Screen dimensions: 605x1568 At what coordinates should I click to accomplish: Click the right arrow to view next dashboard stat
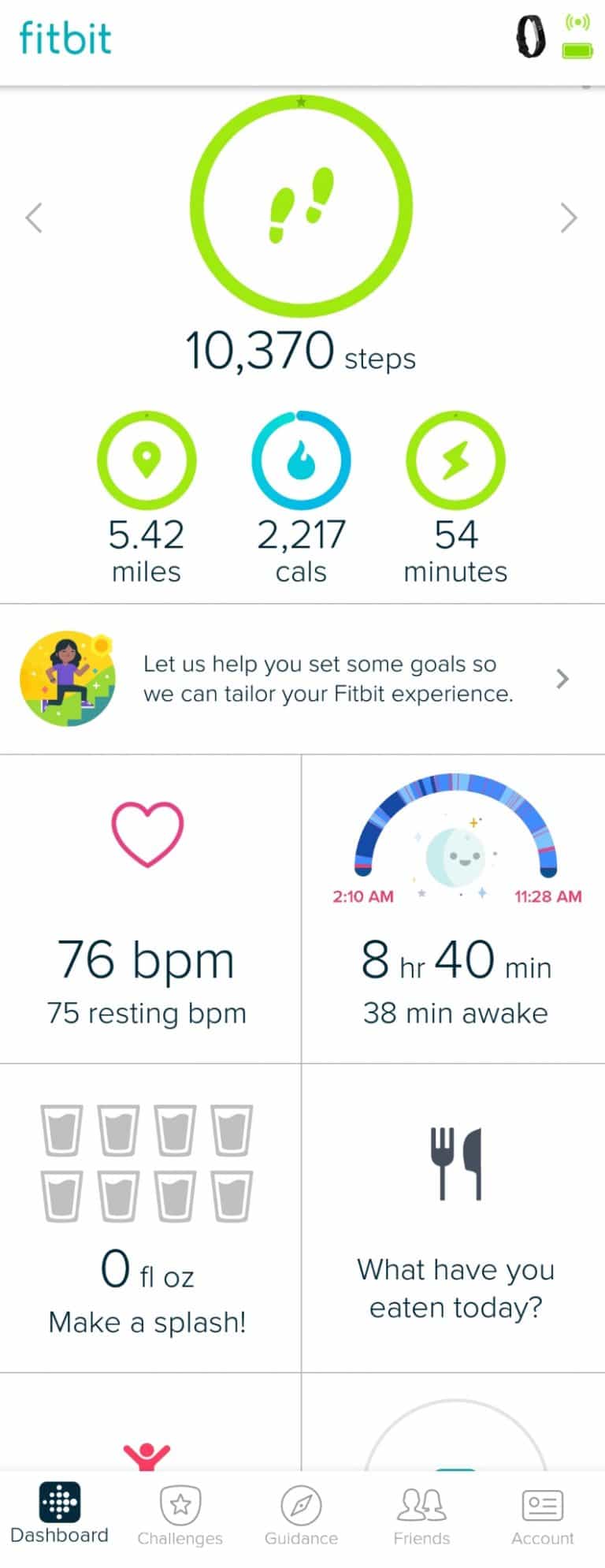click(x=570, y=218)
